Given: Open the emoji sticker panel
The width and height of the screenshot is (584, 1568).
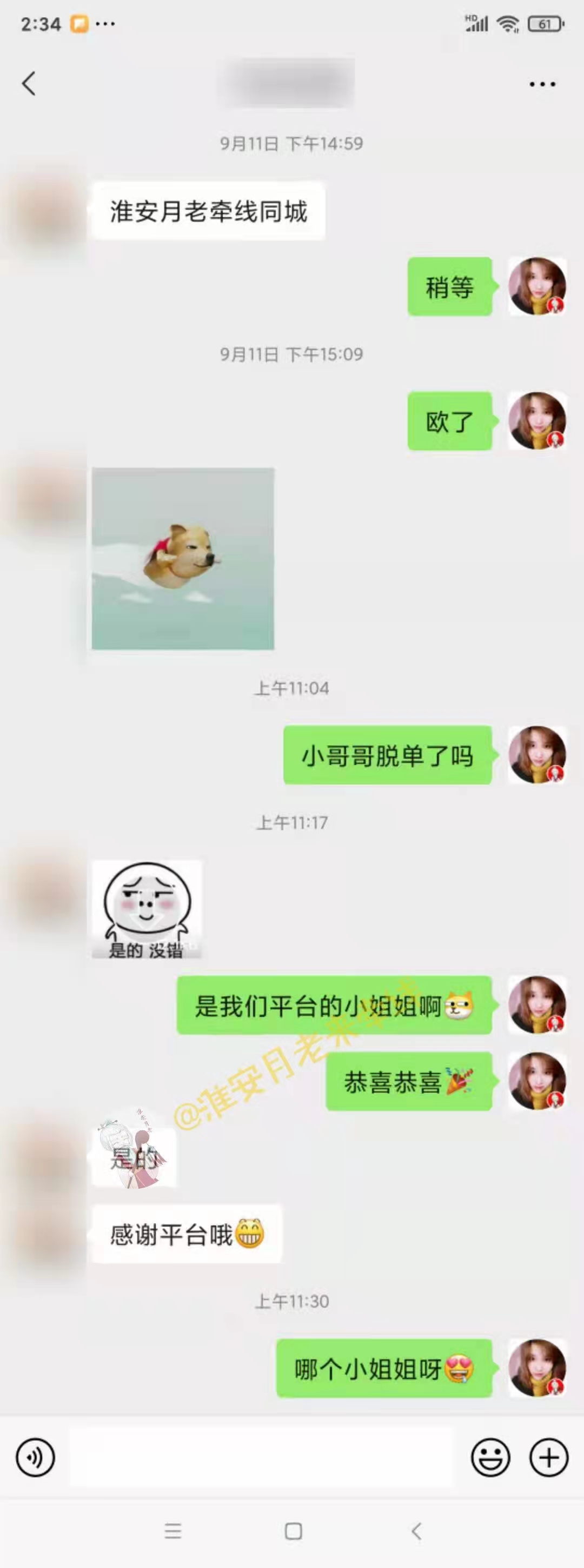Looking at the screenshot, I should pyautogui.click(x=490, y=1458).
